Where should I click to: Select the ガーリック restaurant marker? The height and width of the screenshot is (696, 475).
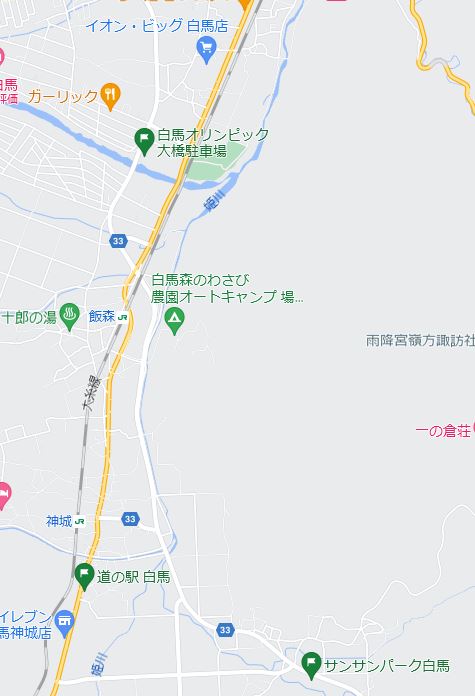pos(111,95)
